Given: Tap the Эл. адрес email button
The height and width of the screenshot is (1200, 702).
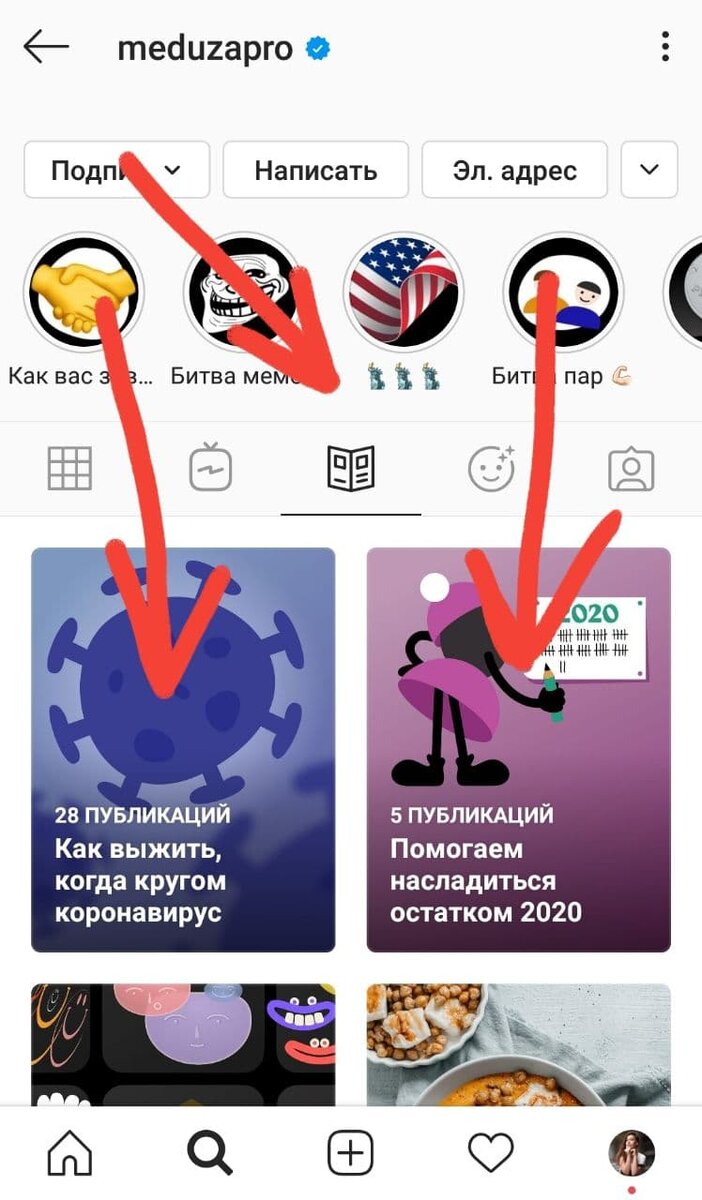Looking at the screenshot, I should coord(514,170).
